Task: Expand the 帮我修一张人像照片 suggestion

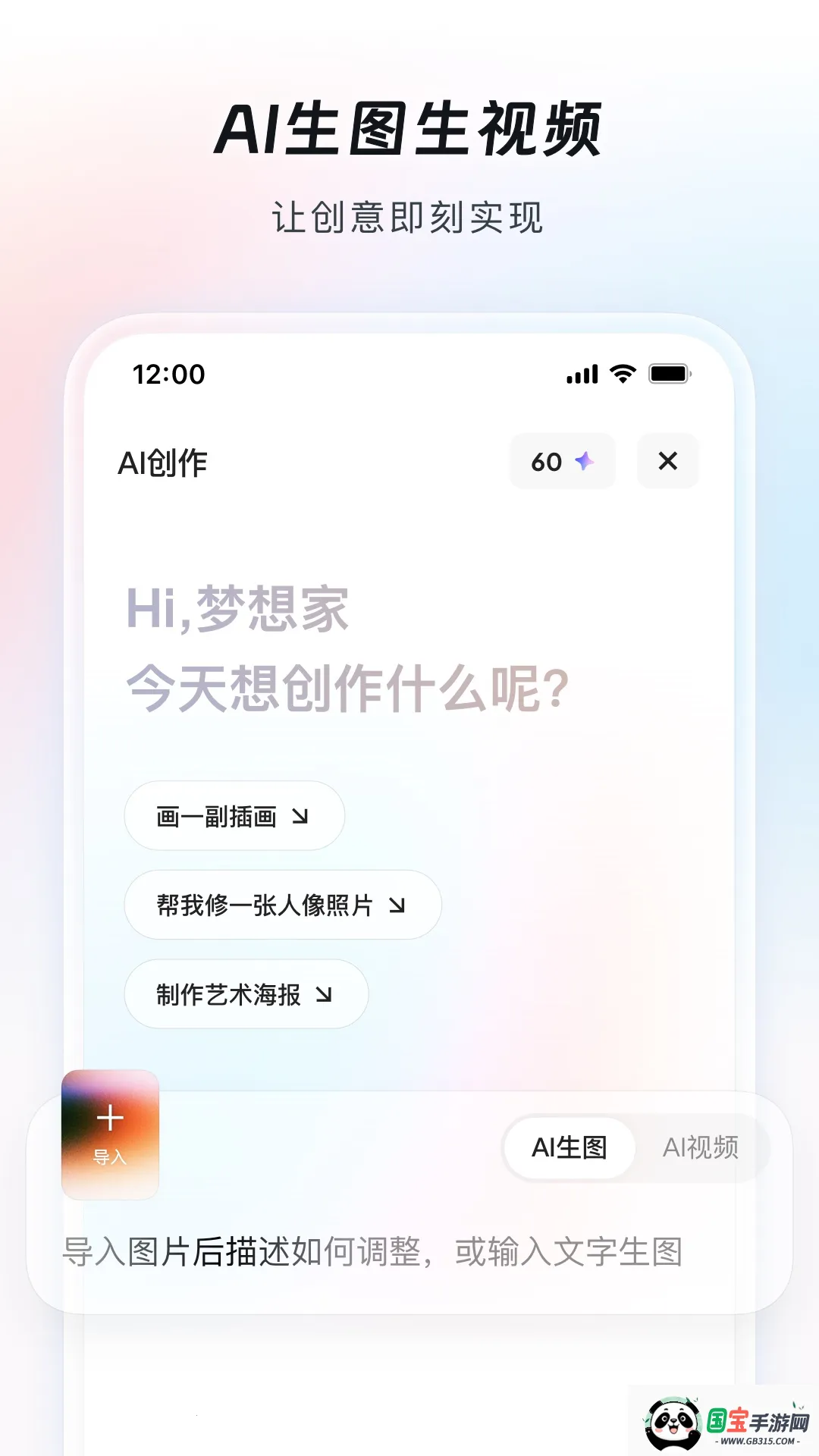Action: 281,905
